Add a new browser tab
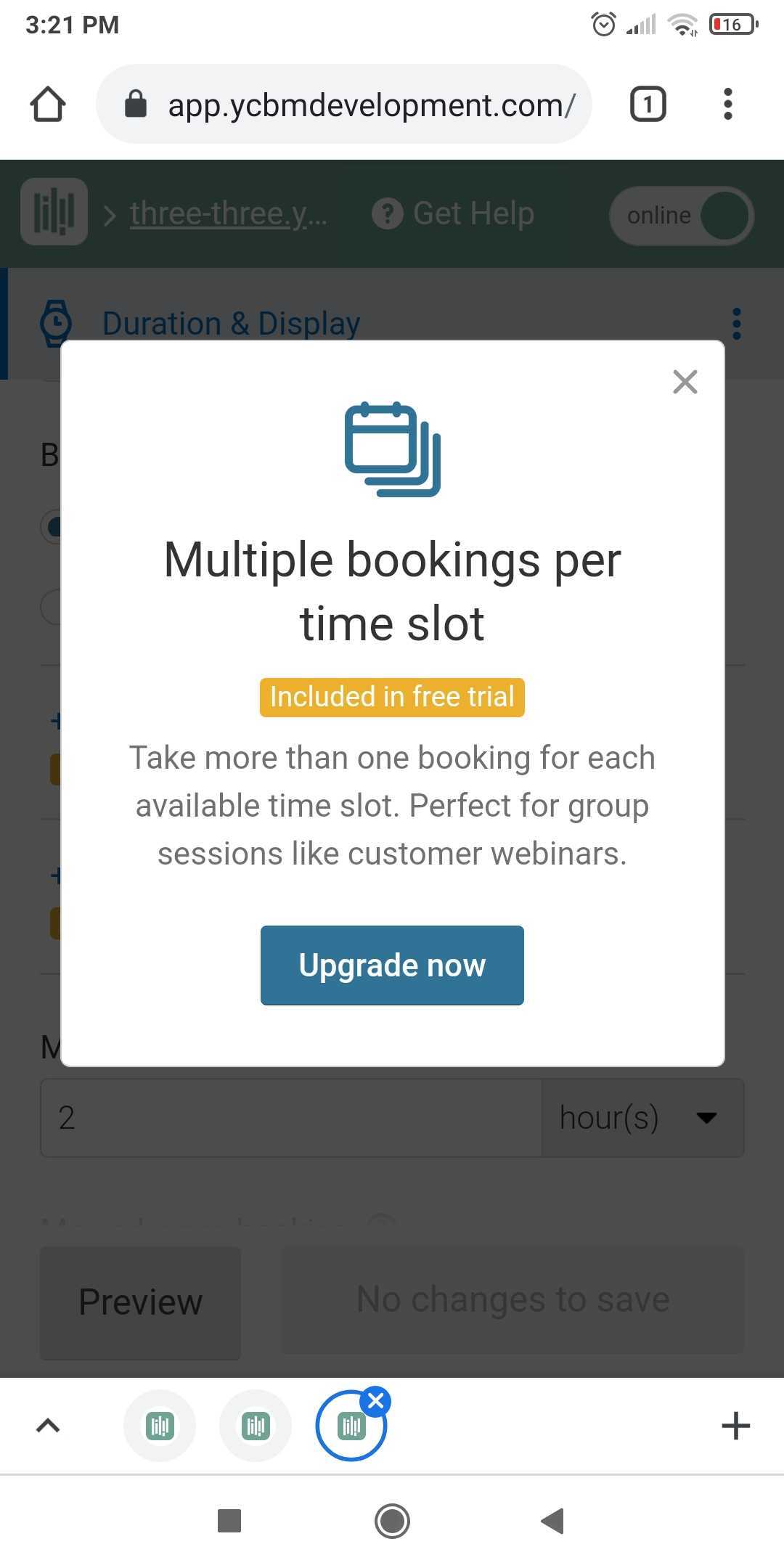The height and width of the screenshot is (1568, 784). tap(735, 1426)
